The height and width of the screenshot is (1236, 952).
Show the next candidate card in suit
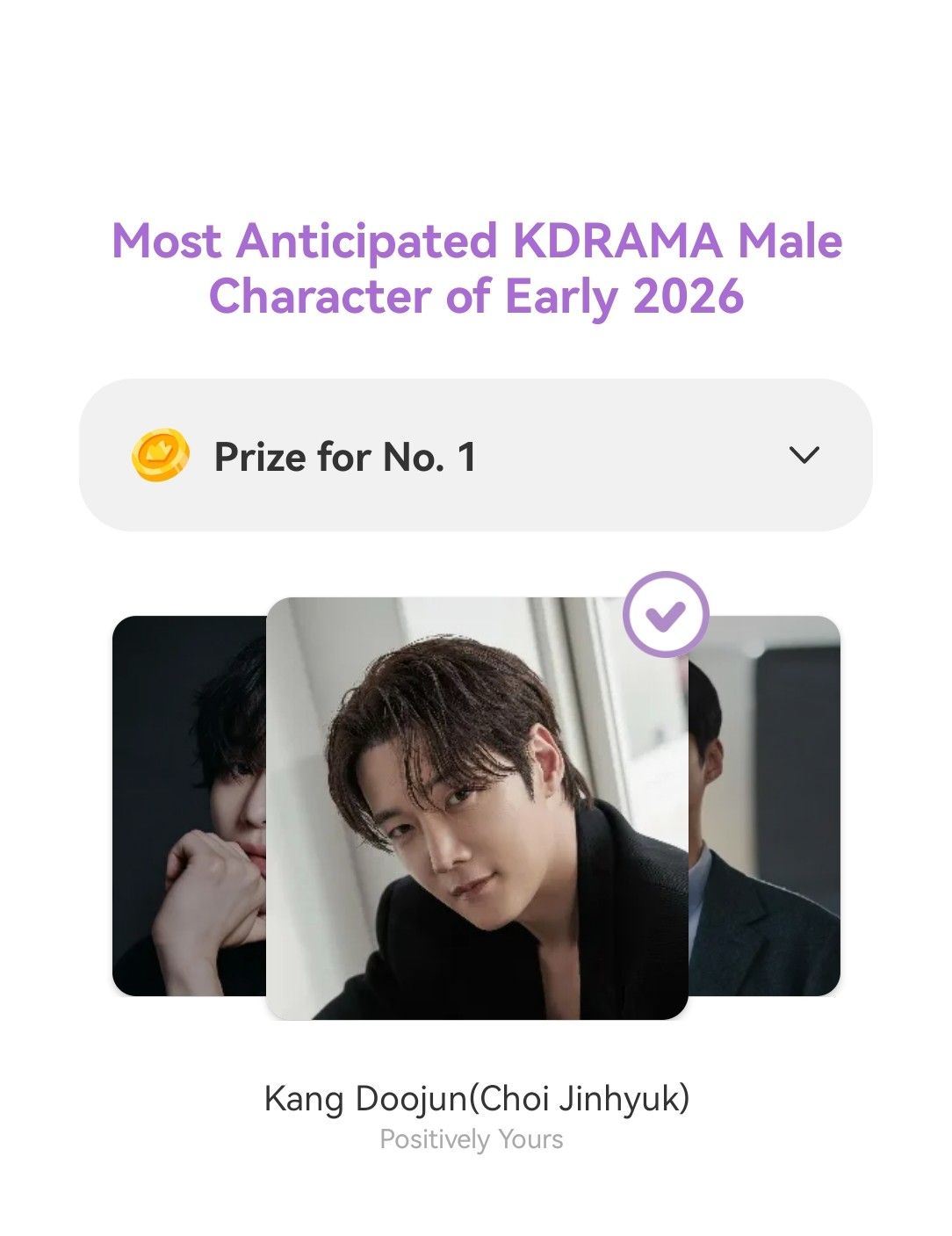tap(764, 806)
